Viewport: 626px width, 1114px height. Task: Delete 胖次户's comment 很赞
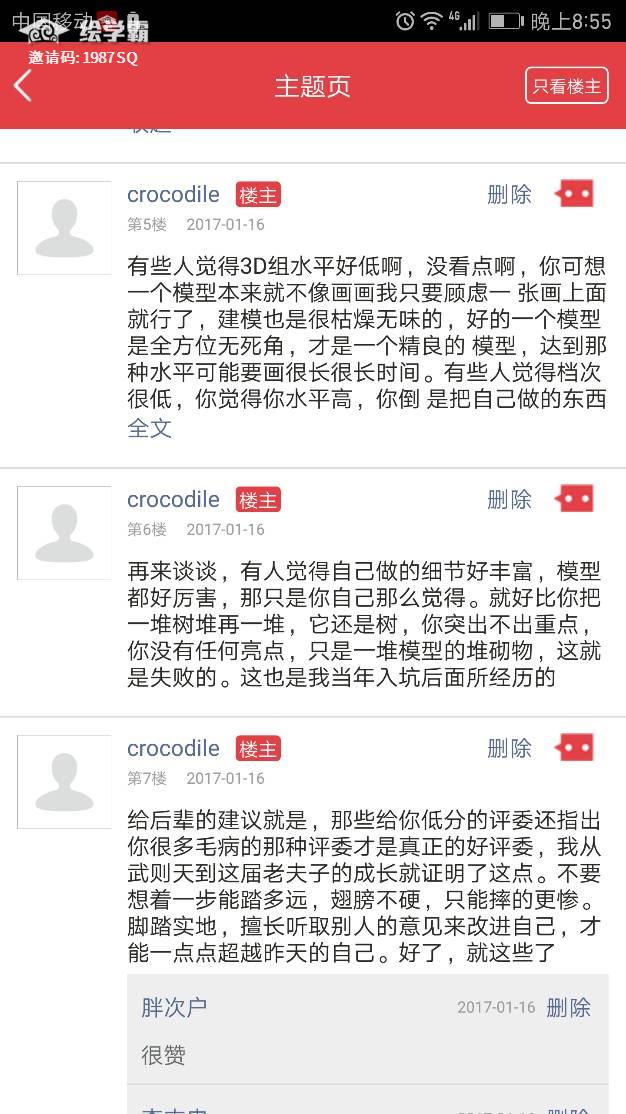coord(568,1007)
